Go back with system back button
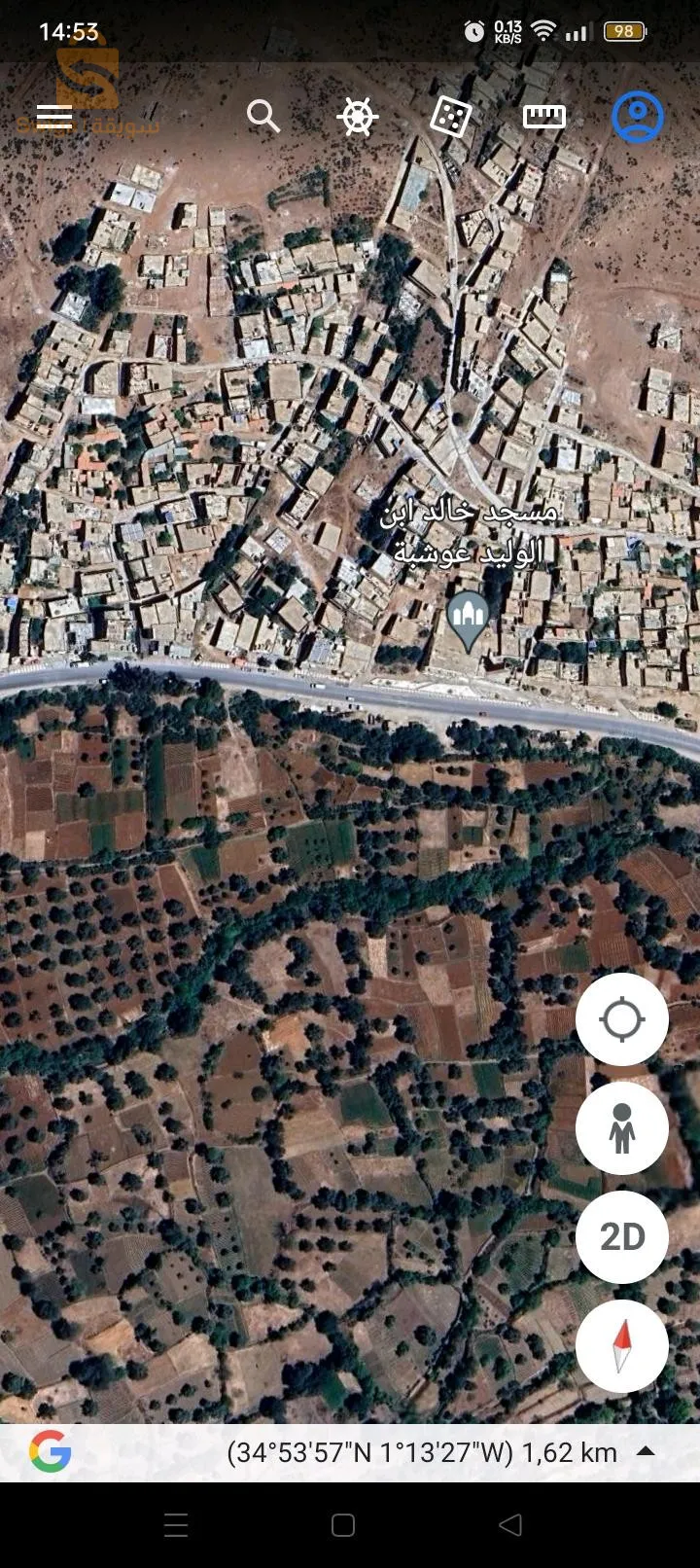The image size is (700, 1568). click(x=510, y=1525)
